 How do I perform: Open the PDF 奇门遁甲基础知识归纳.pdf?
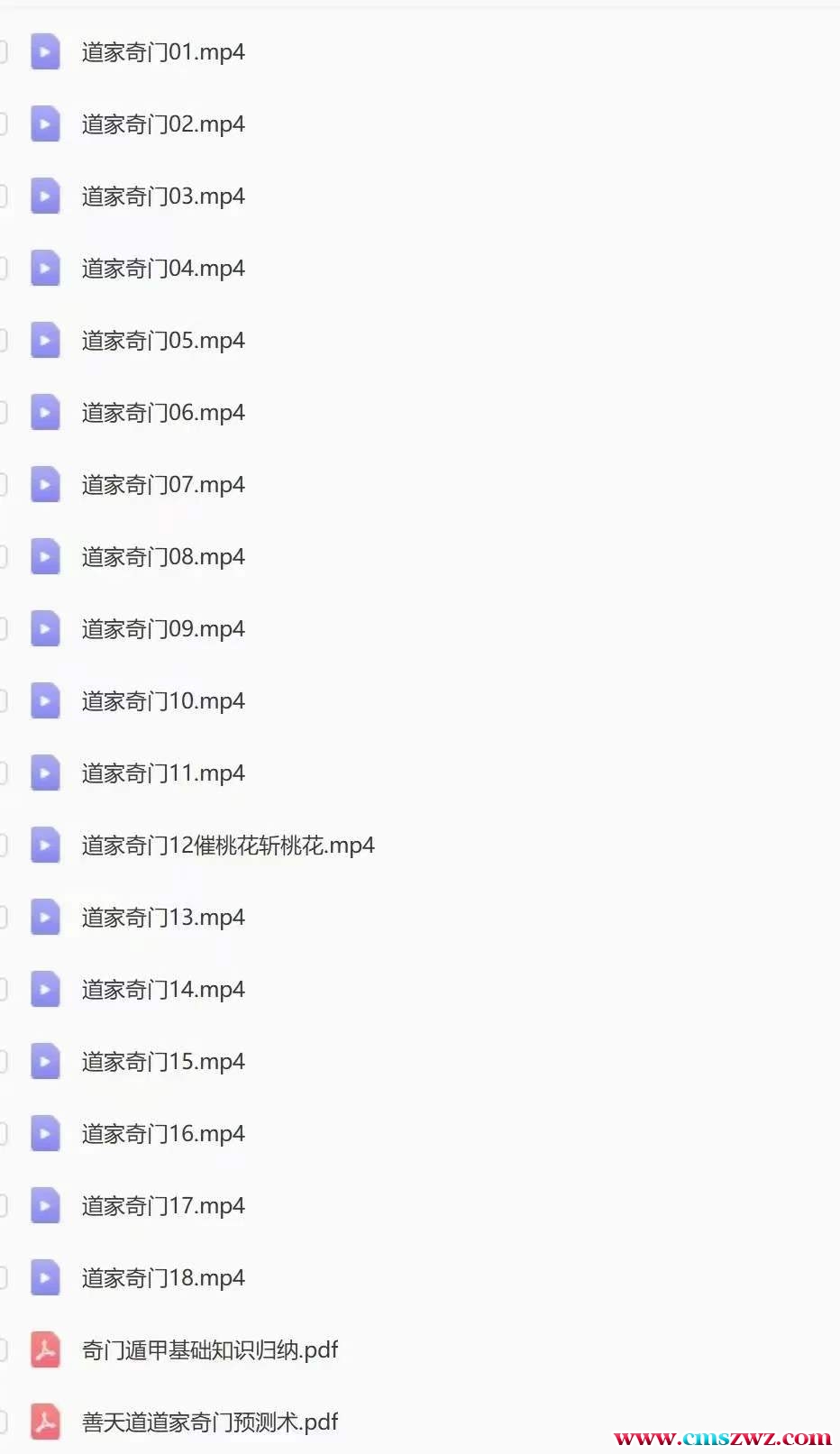tap(210, 1350)
